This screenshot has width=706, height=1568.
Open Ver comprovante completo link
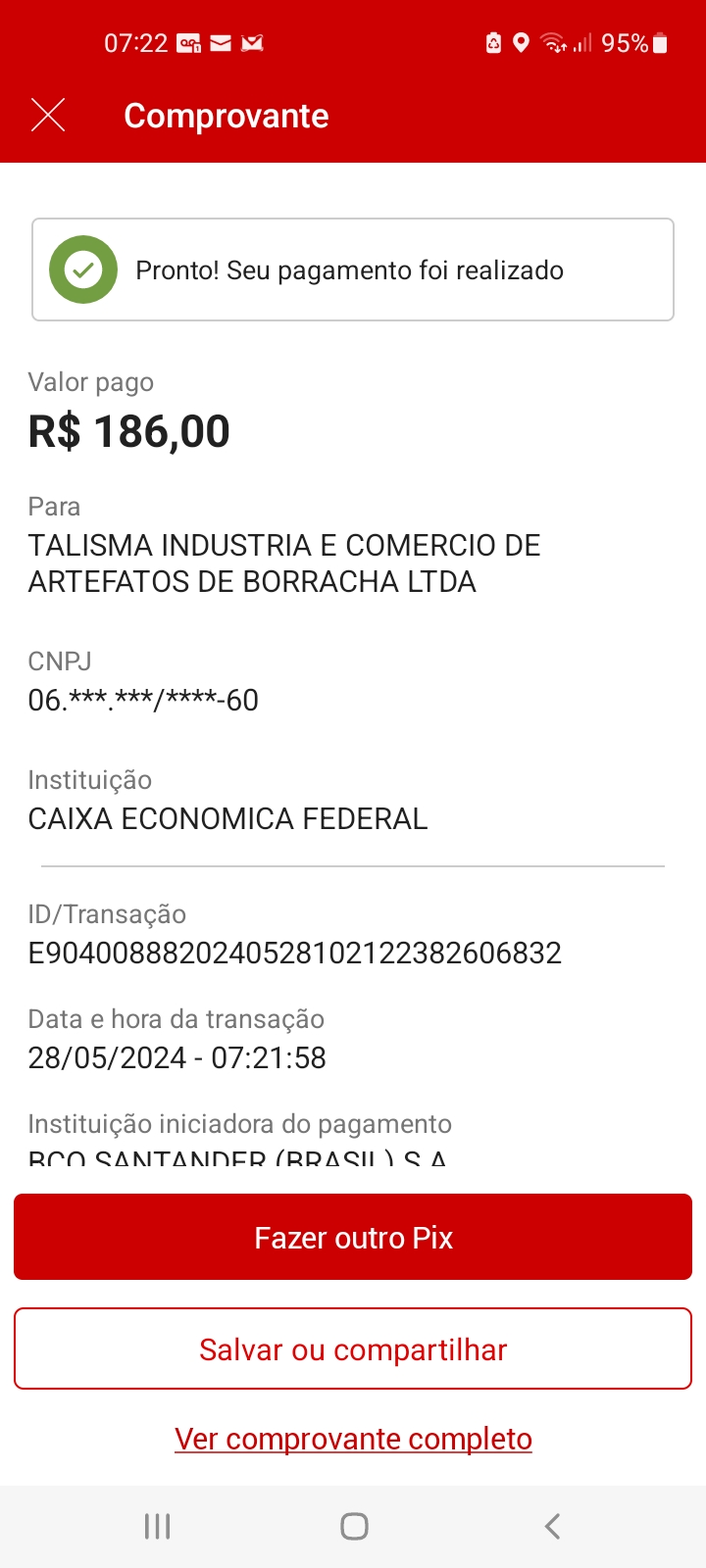click(353, 1439)
